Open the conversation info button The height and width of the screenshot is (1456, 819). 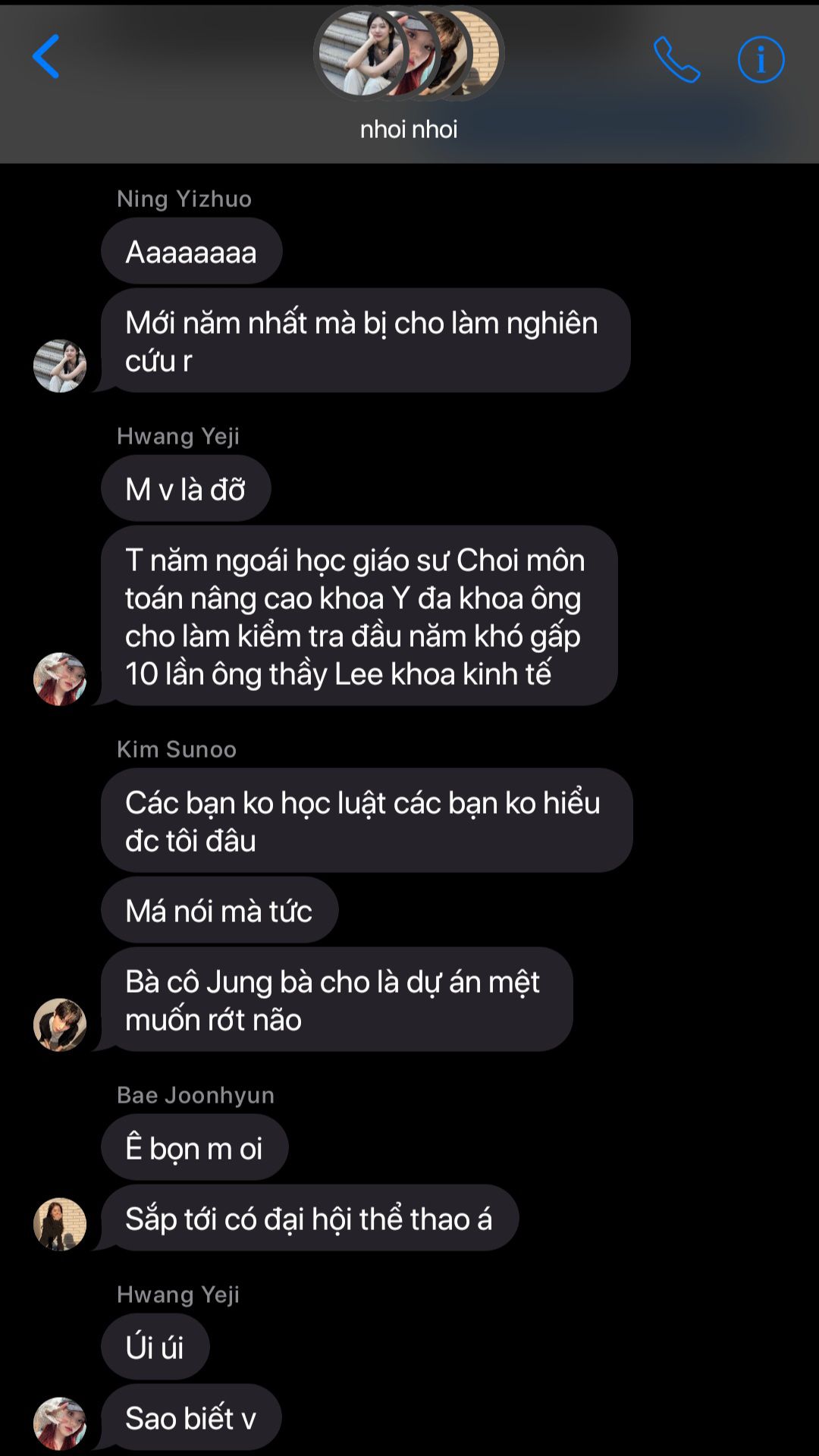tap(761, 59)
